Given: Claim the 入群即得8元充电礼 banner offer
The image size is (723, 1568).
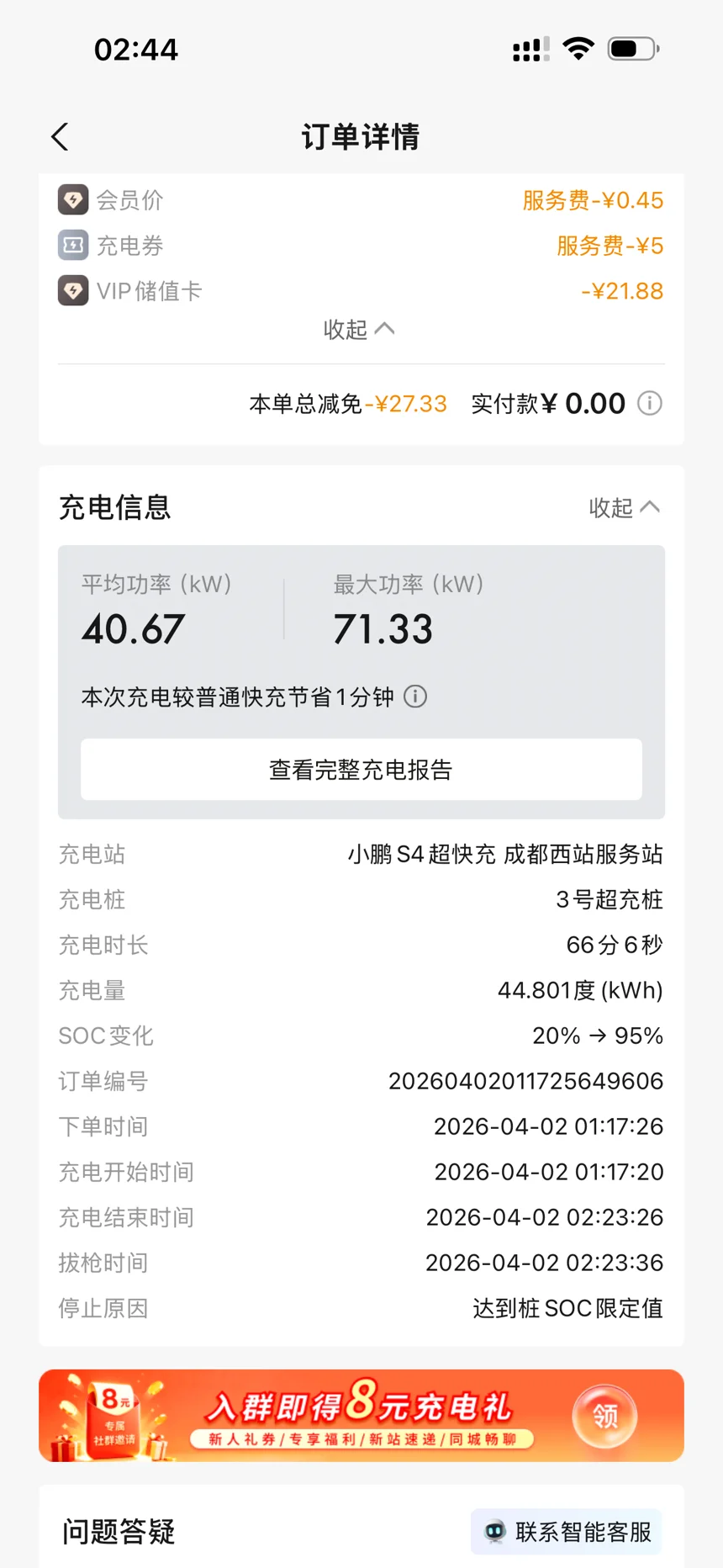Looking at the screenshot, I should coord(604,1416).
